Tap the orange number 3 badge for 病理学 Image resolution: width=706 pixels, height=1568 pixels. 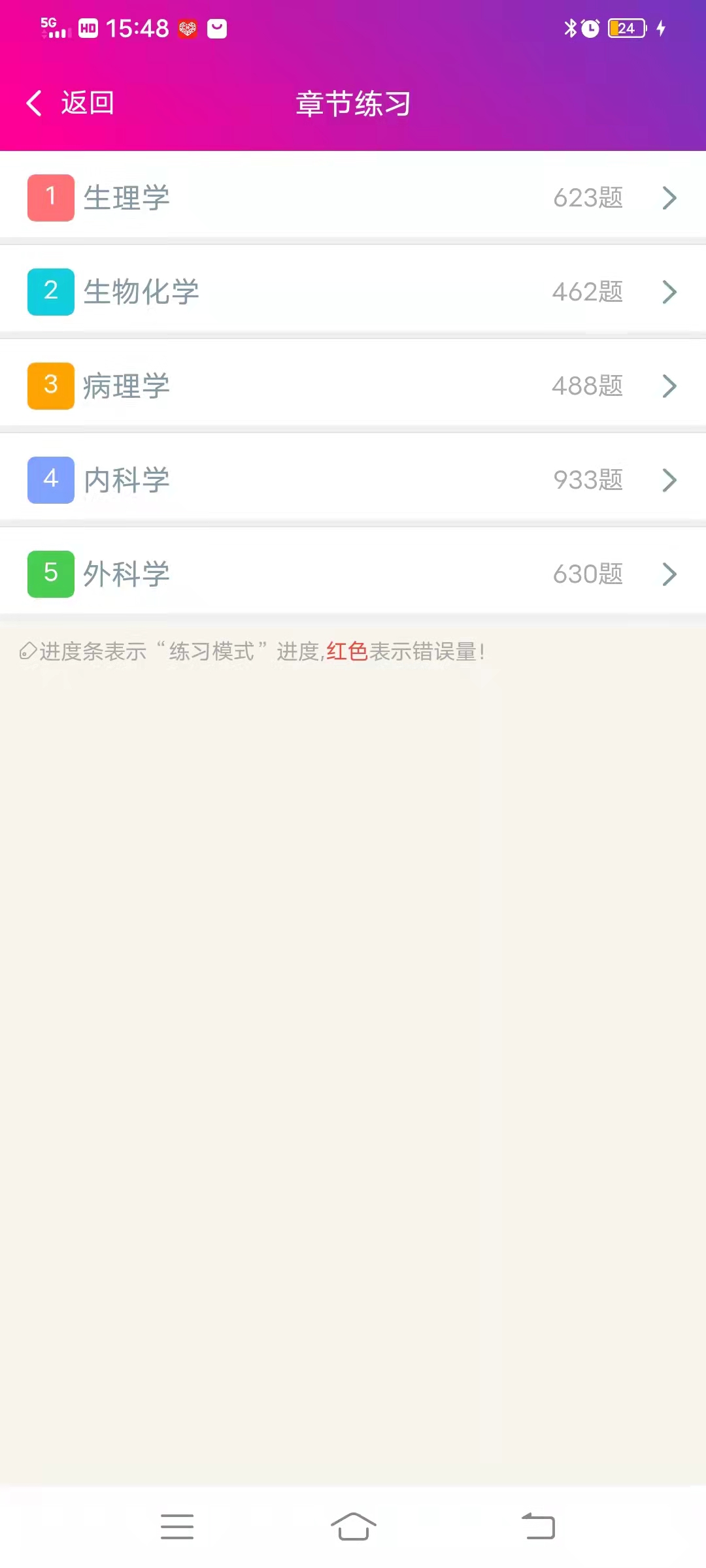[50, 384]
